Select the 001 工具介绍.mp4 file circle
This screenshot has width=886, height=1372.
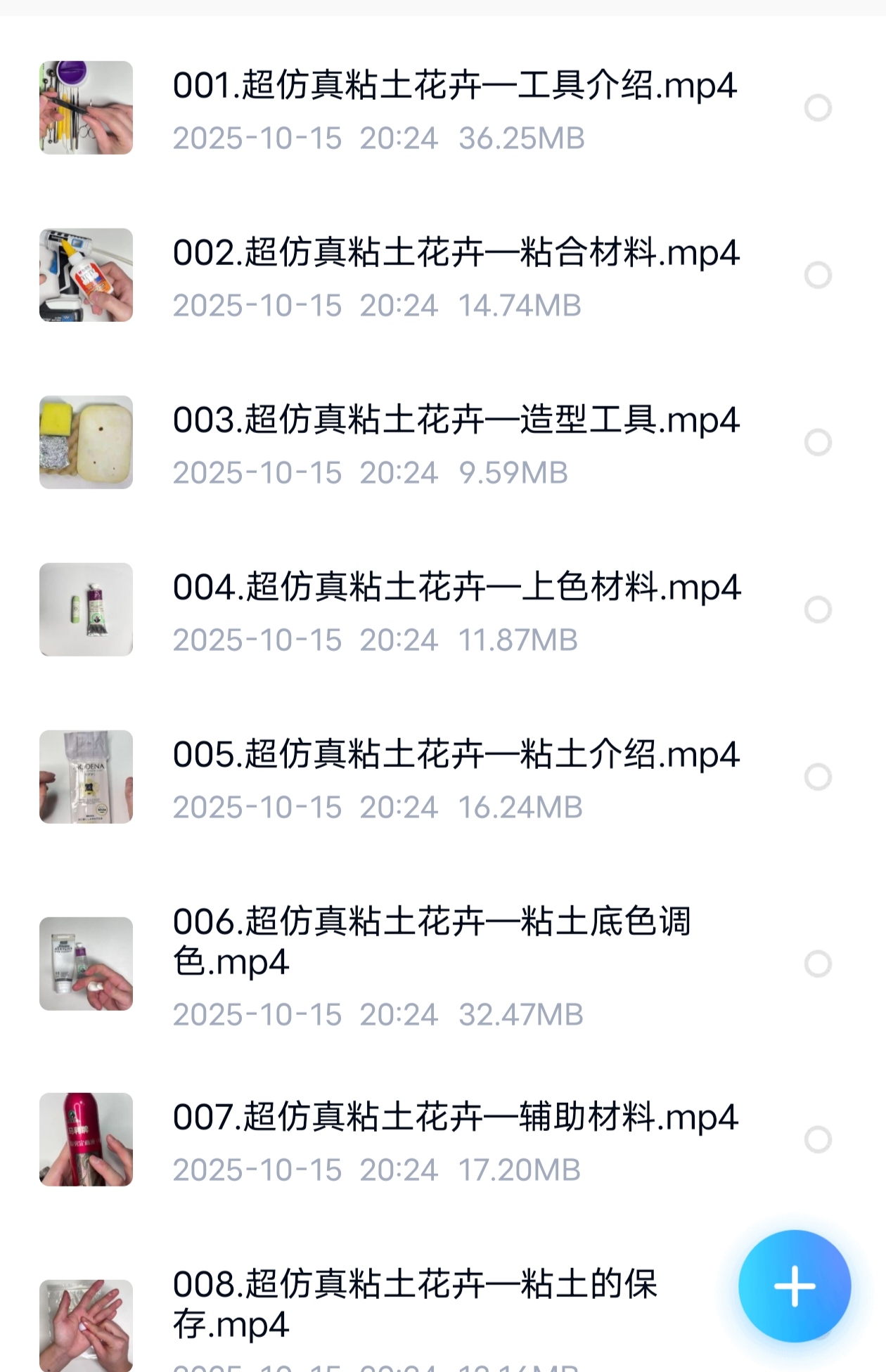pyautogui.click(x=818, y=108)
